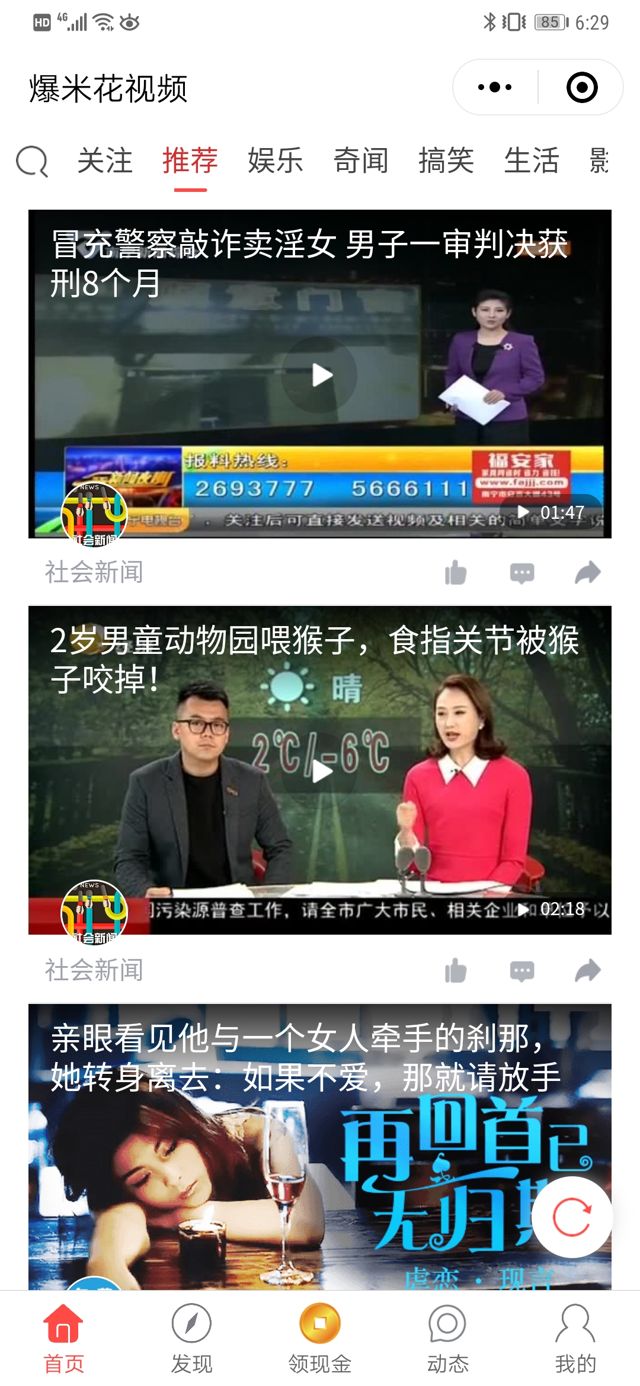Go to the 搞笑 tab
640x1386 pixels.
pos(446,160)
